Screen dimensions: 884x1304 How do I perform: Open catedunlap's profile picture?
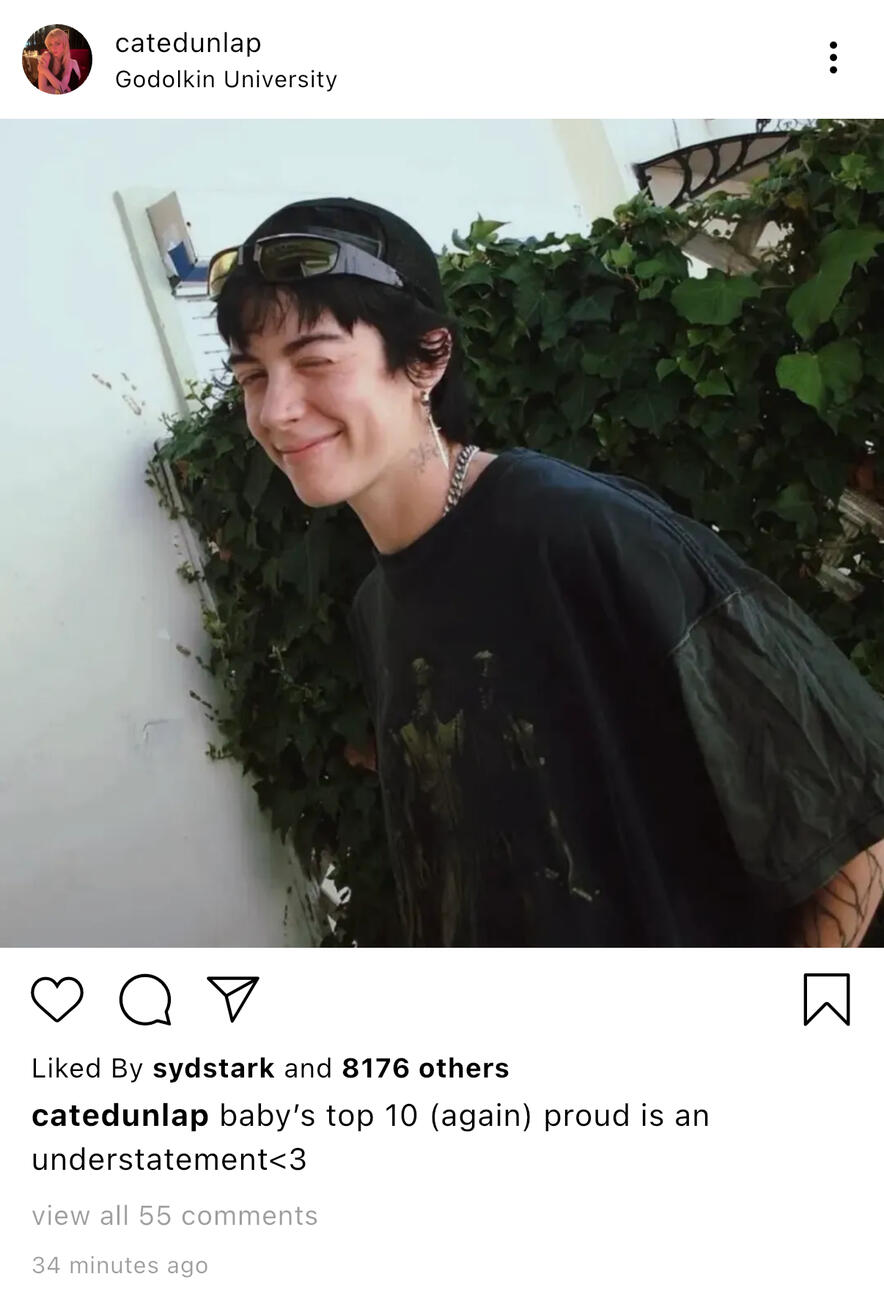coord(57,59)
